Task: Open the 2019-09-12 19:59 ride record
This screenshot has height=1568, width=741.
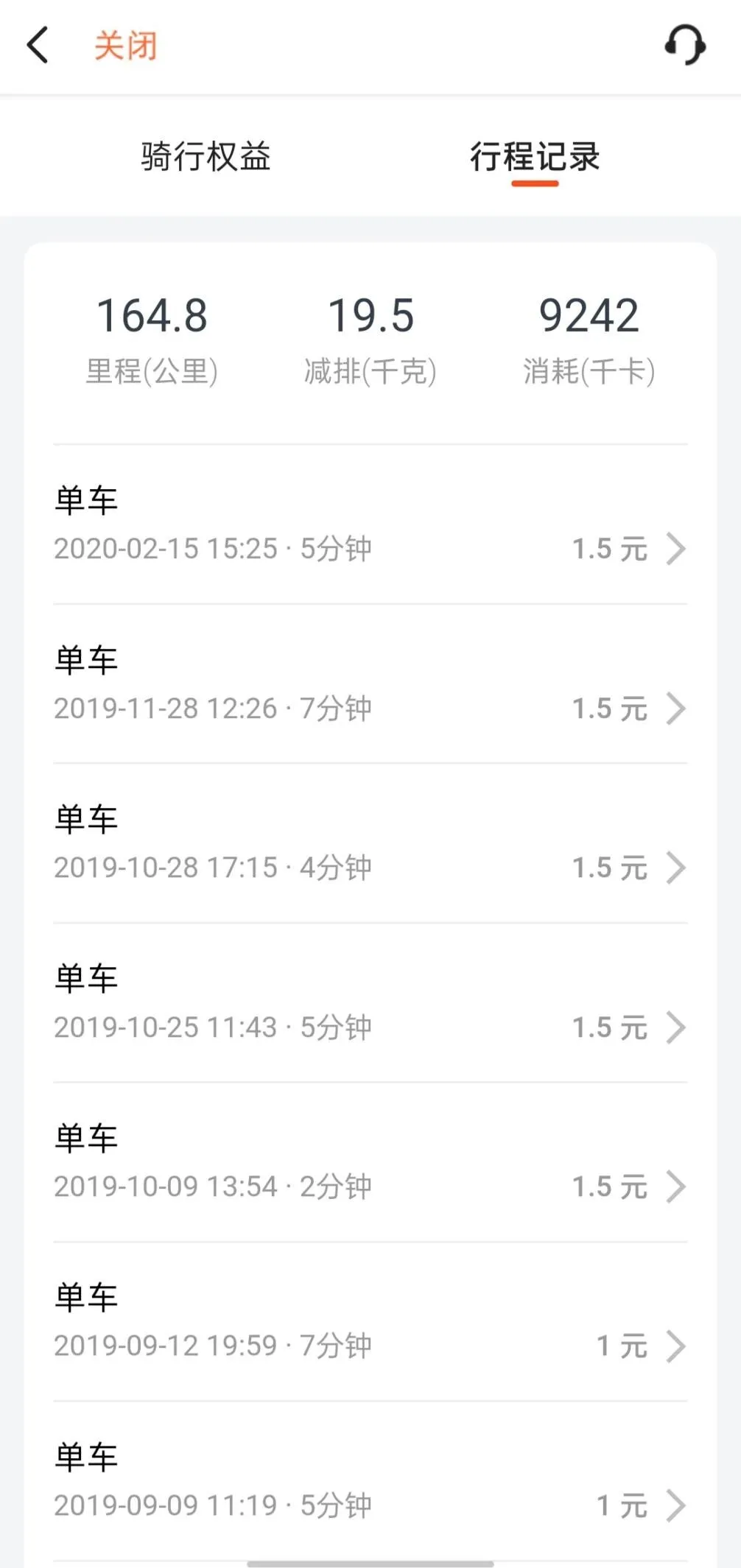Action: (x=370, y=1322)
